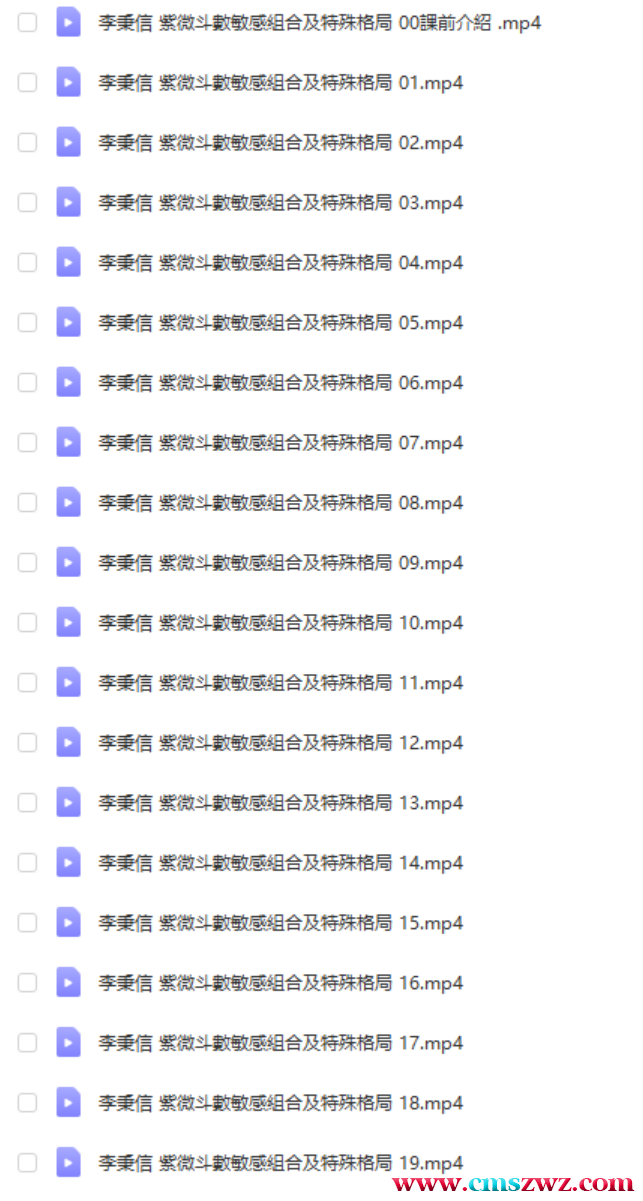Check the box for 15.mp4
Image resolution: width=643 pixels, height=1201 pixels.
pos(27,922)
